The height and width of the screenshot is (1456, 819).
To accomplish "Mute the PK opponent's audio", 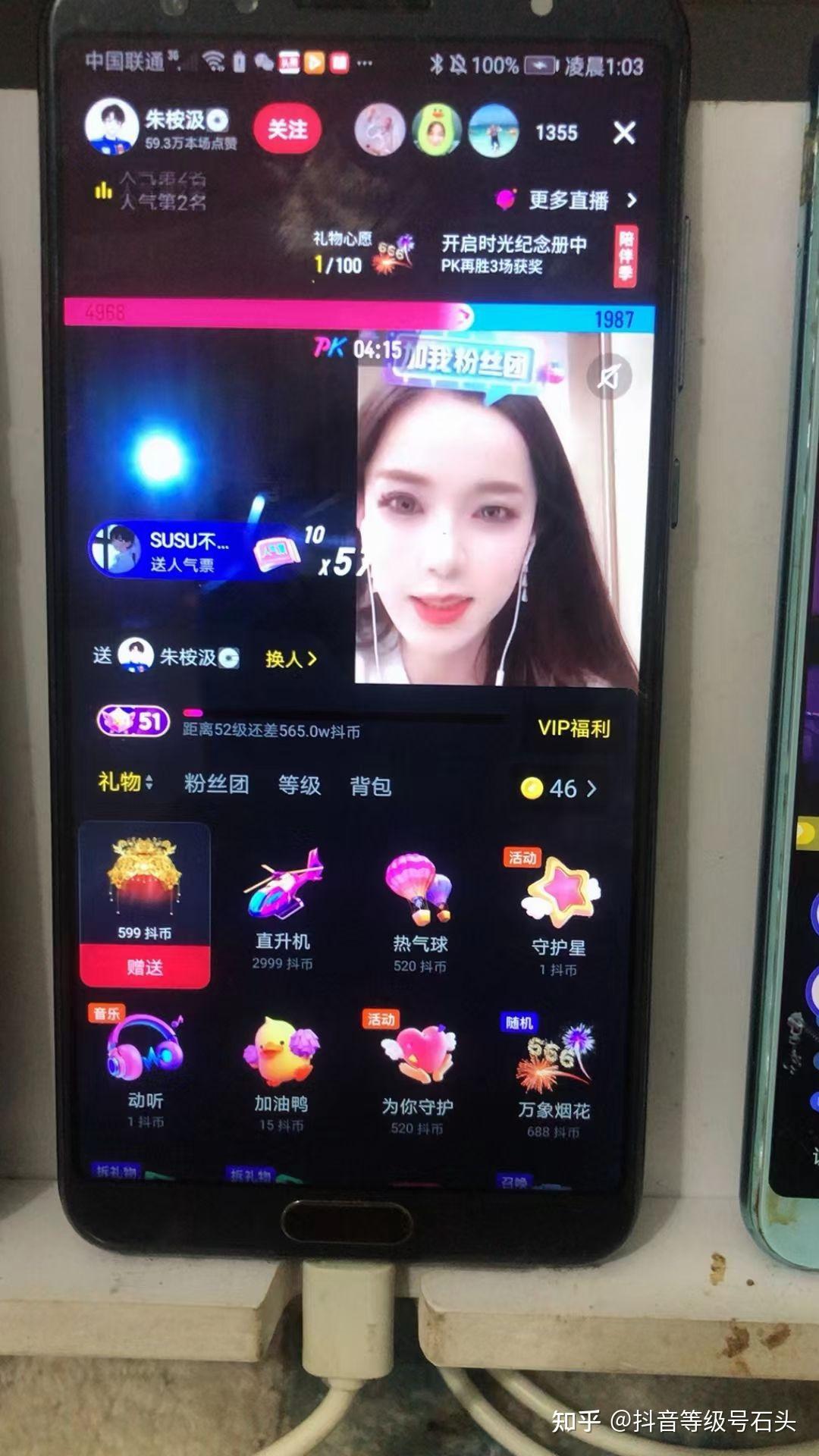I will (x=608, y=376).
